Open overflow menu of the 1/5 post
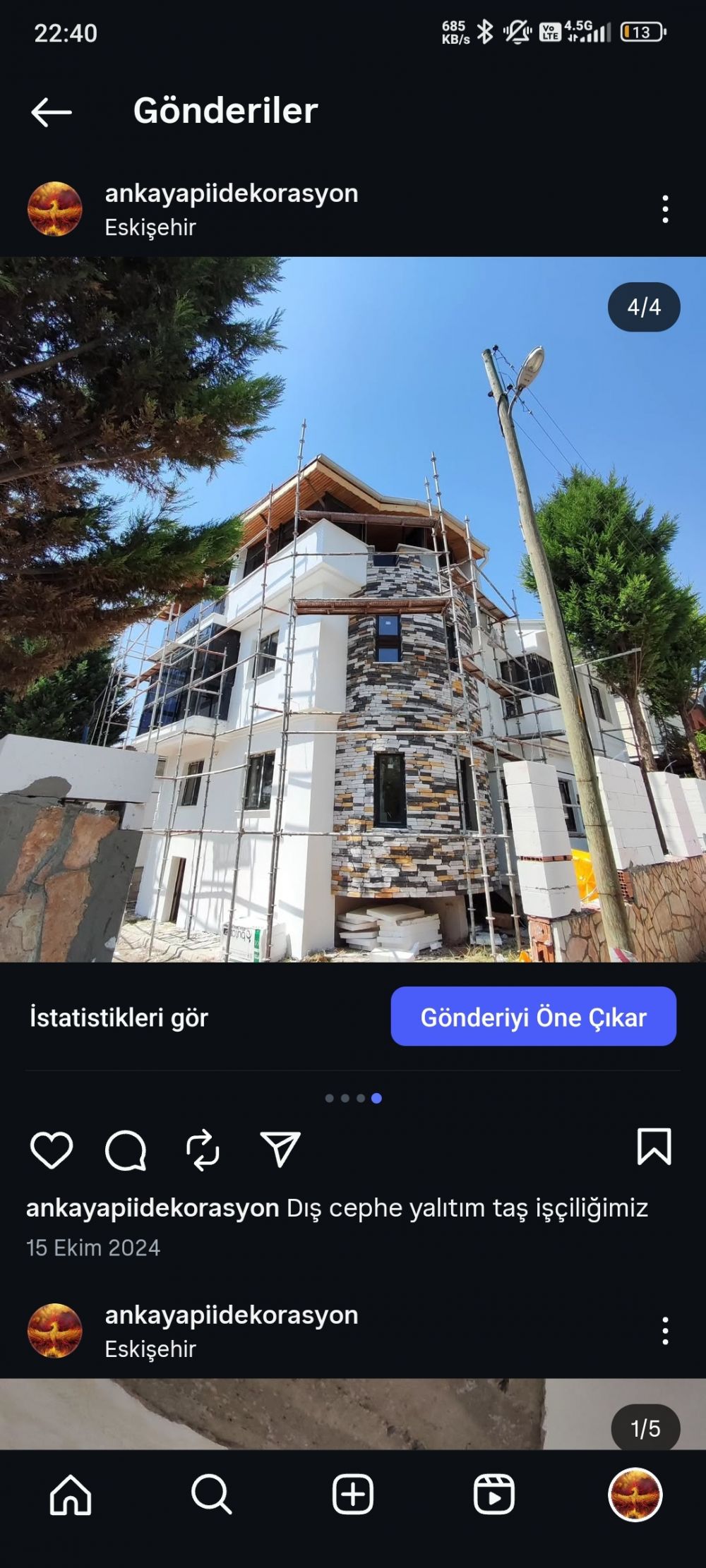706x1568 pixels. (665, 1331)
